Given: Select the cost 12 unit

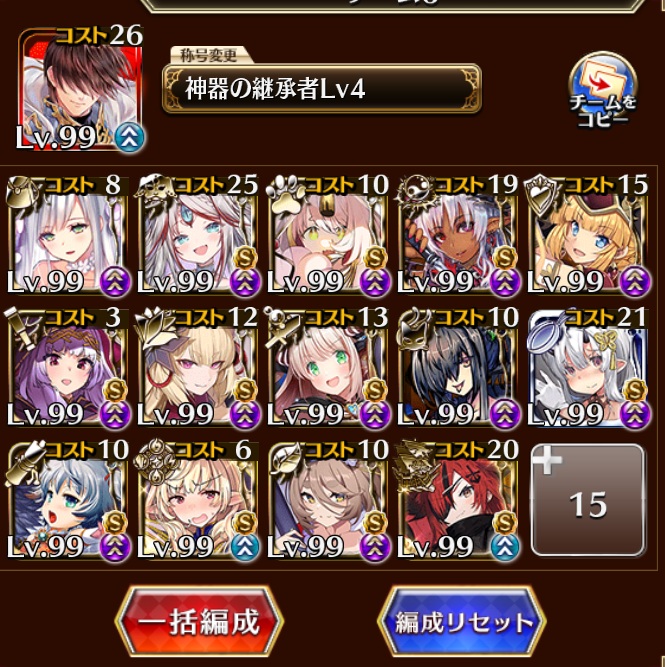Looking at the screenshot, I should (x=198, y=367).
